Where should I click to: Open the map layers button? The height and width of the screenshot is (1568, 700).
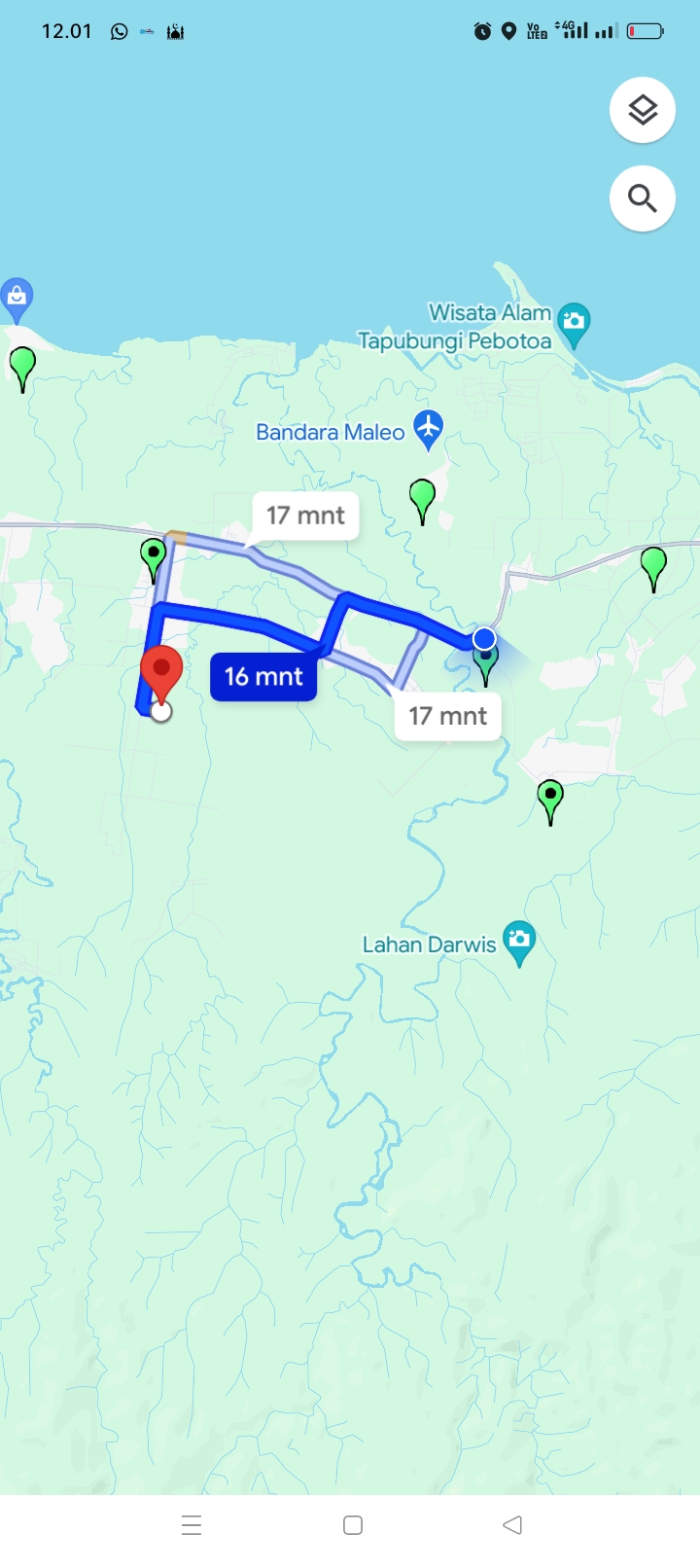[x=643, y=110]
